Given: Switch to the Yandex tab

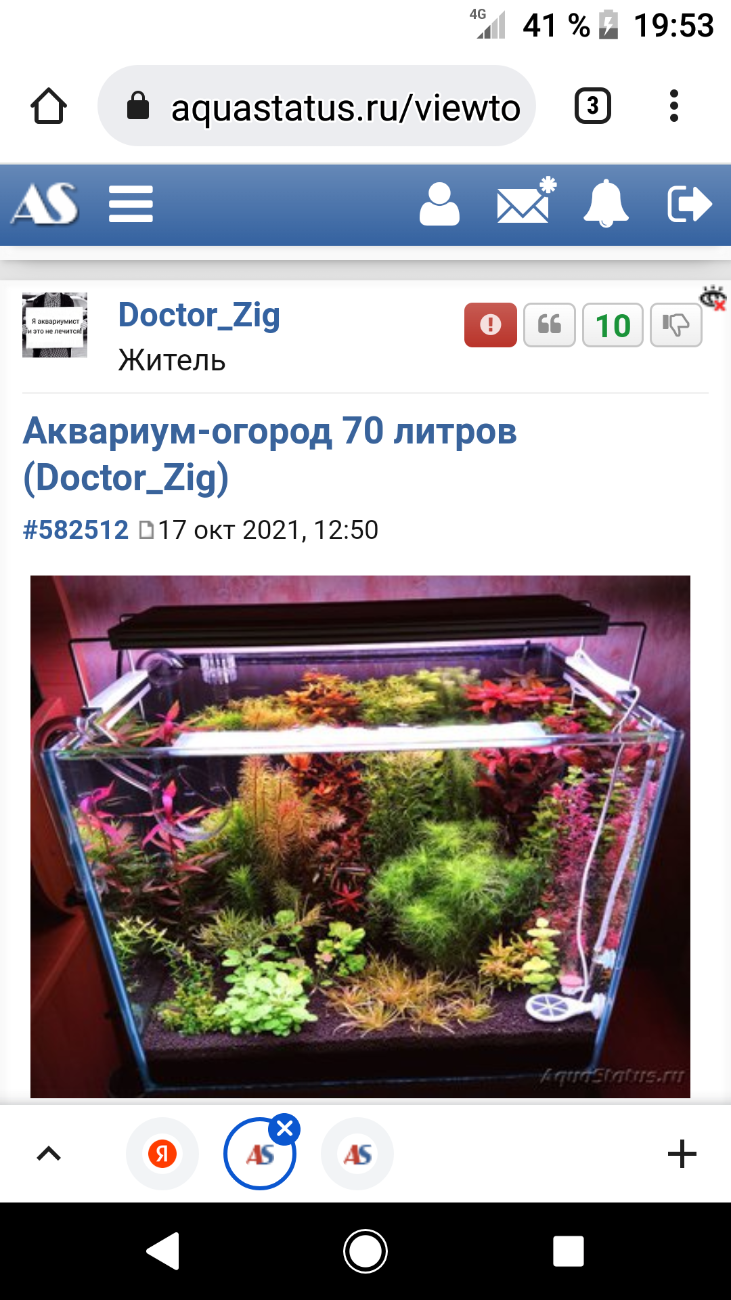Looking at the screenshot, I should pos(162,1155).
